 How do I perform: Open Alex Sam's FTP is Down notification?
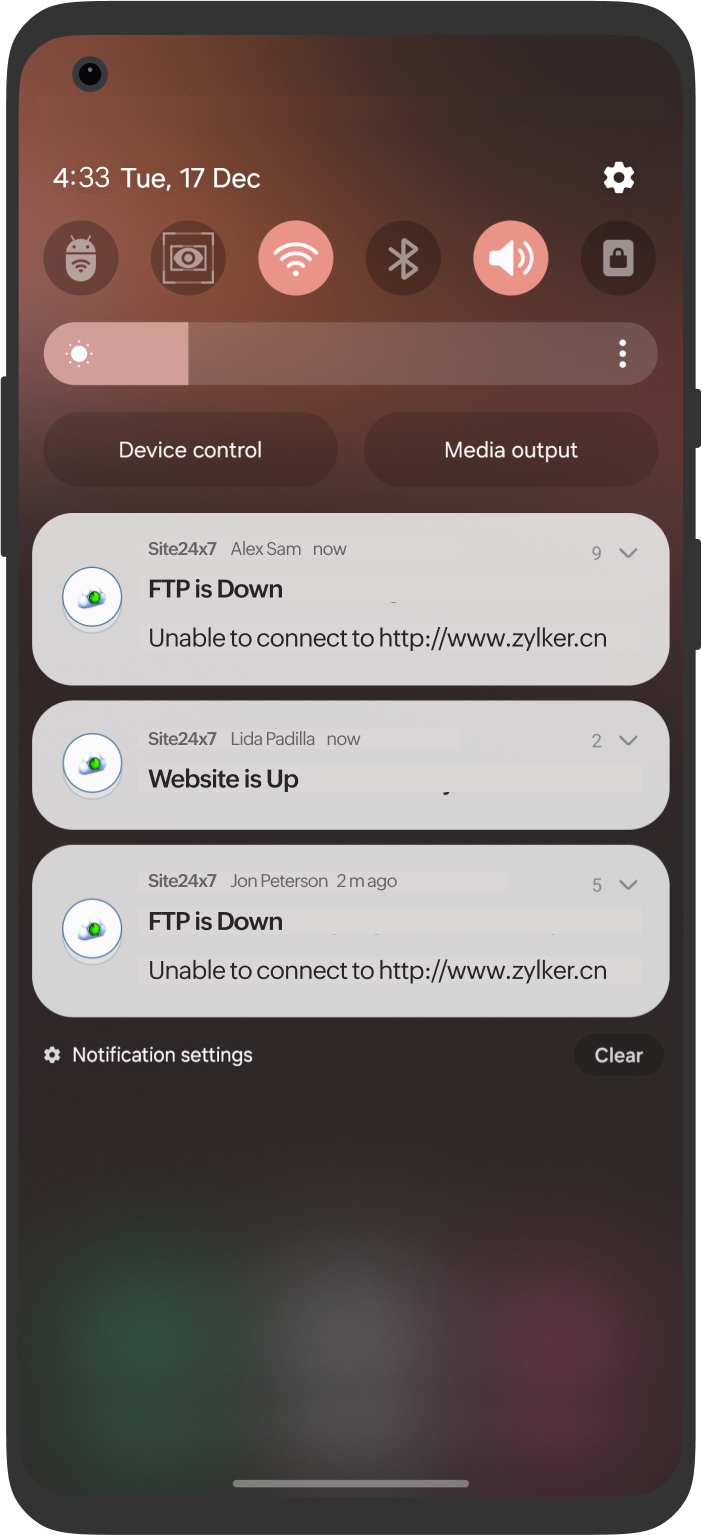(350, 612)
